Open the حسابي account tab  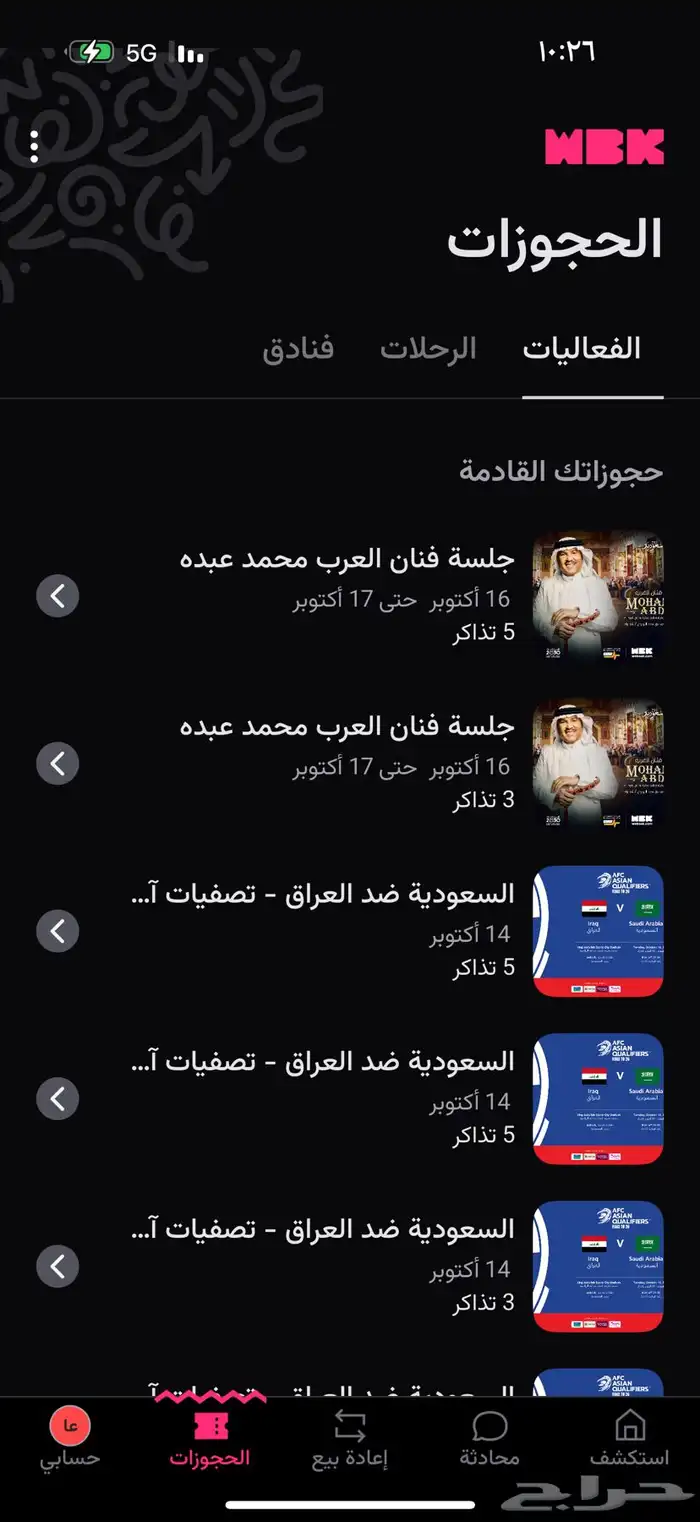70,1438
